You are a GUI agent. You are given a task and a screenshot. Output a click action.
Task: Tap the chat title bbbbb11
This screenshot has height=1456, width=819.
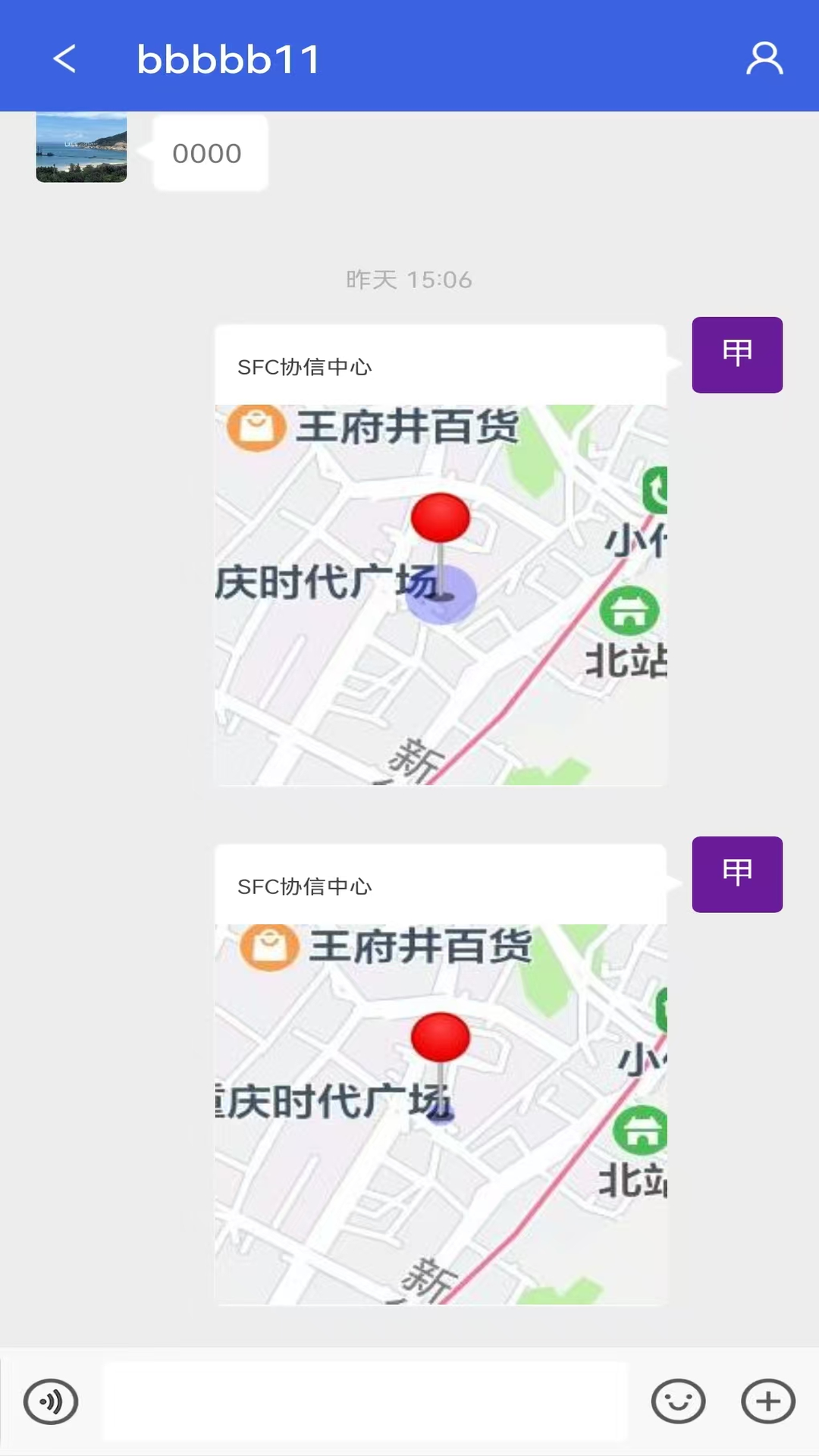tap(230, 58)
